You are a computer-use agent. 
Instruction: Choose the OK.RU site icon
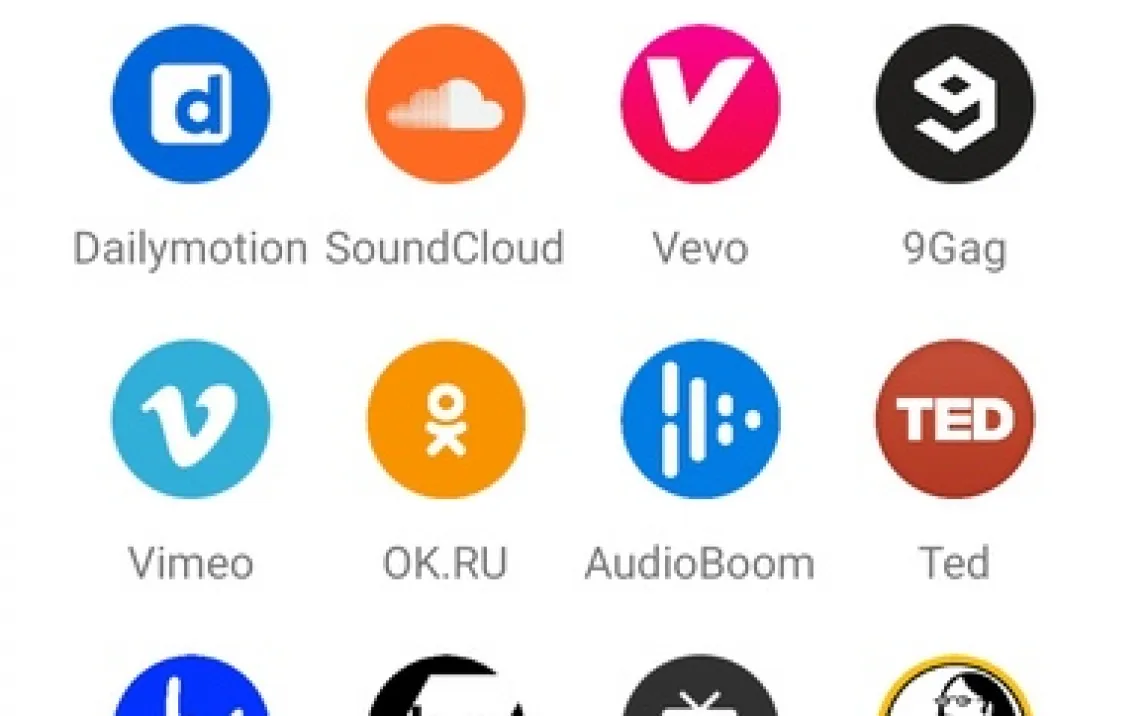pos(445,418)
